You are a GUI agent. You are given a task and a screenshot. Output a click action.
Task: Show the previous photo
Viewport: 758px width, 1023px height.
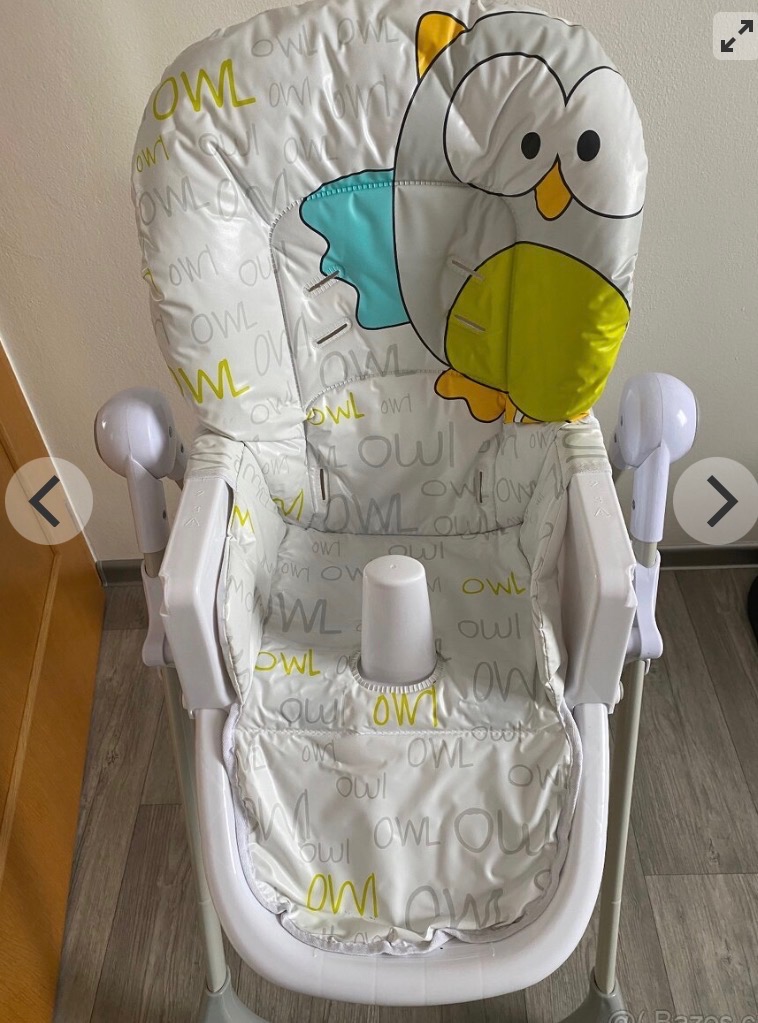coord(47,501)
